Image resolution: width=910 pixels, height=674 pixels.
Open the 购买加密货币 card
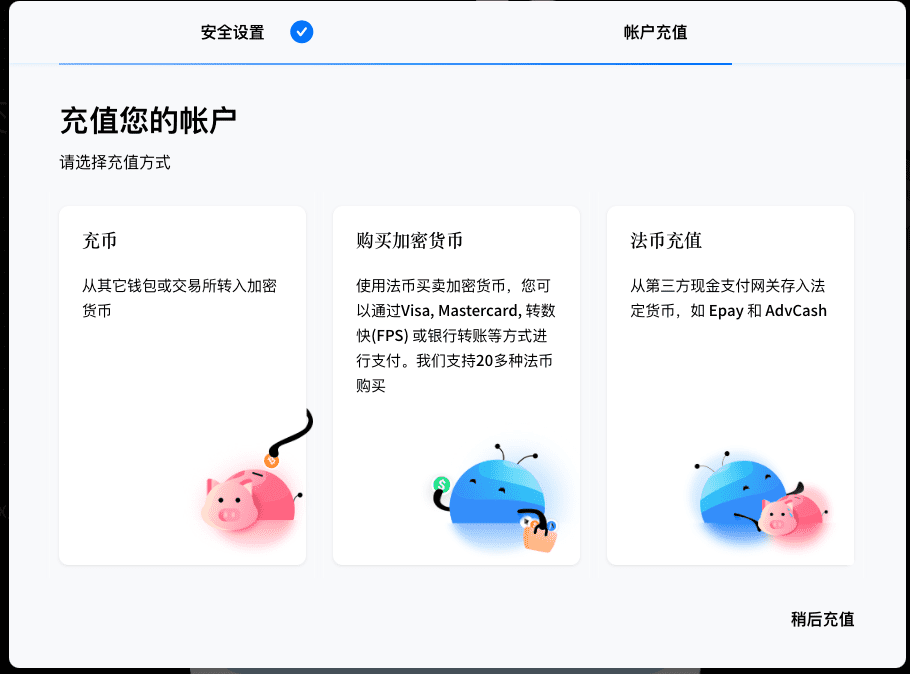[x=456, y=385]
